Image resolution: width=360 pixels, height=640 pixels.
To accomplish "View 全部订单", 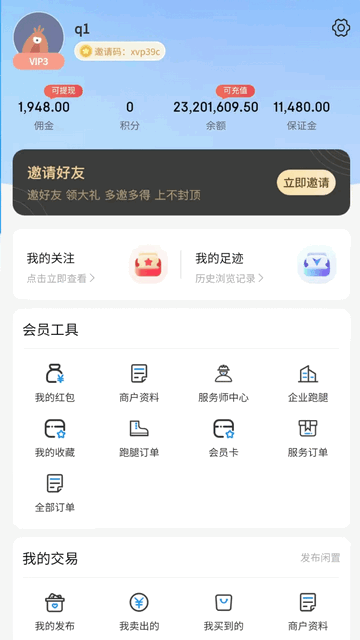I will (55, 493).
